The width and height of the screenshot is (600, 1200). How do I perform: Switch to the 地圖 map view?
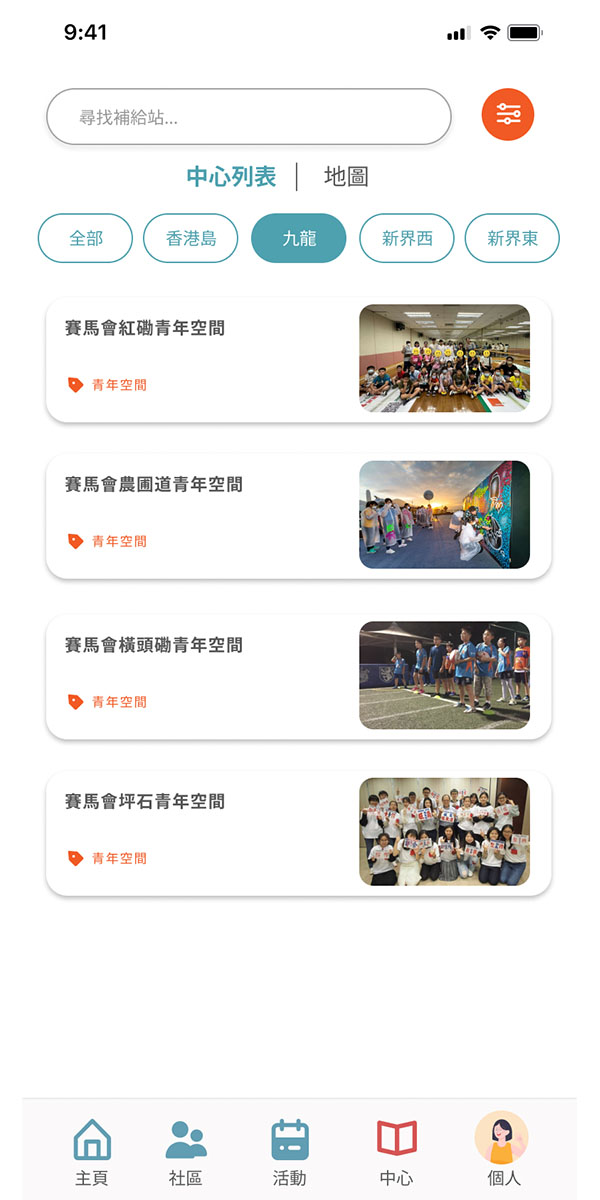pyautogui.click(x=346, y=177)
